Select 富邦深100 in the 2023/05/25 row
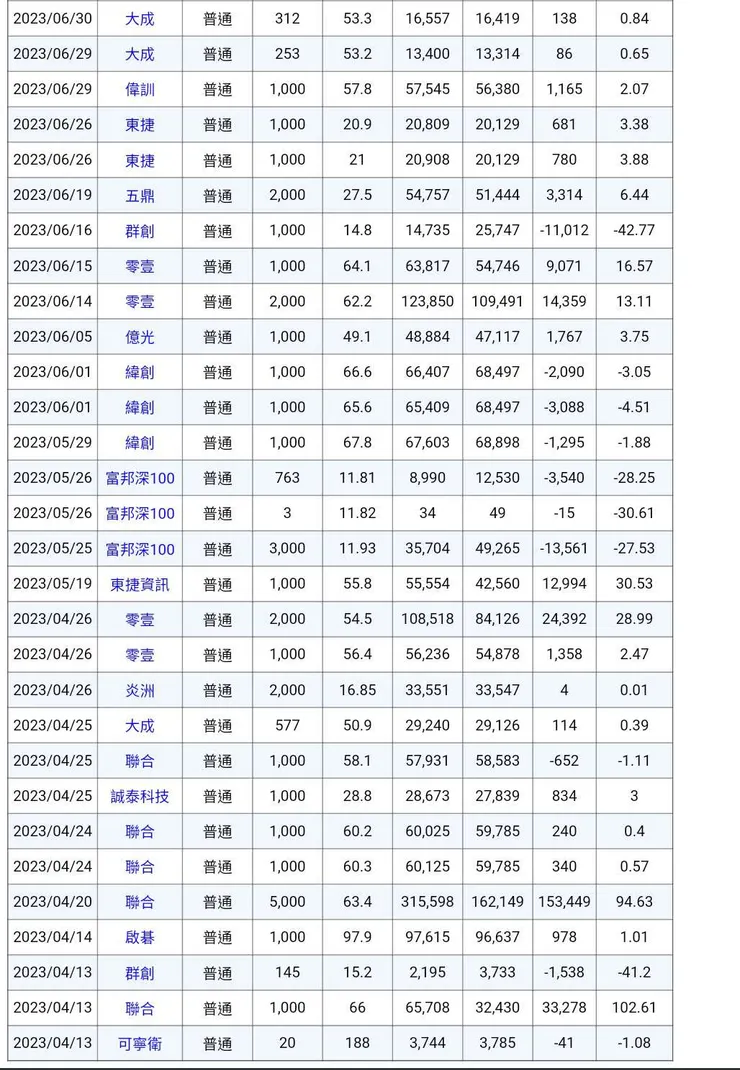Image resolution: width=740 pixels, height=1070 pixels. click(140, 549)
